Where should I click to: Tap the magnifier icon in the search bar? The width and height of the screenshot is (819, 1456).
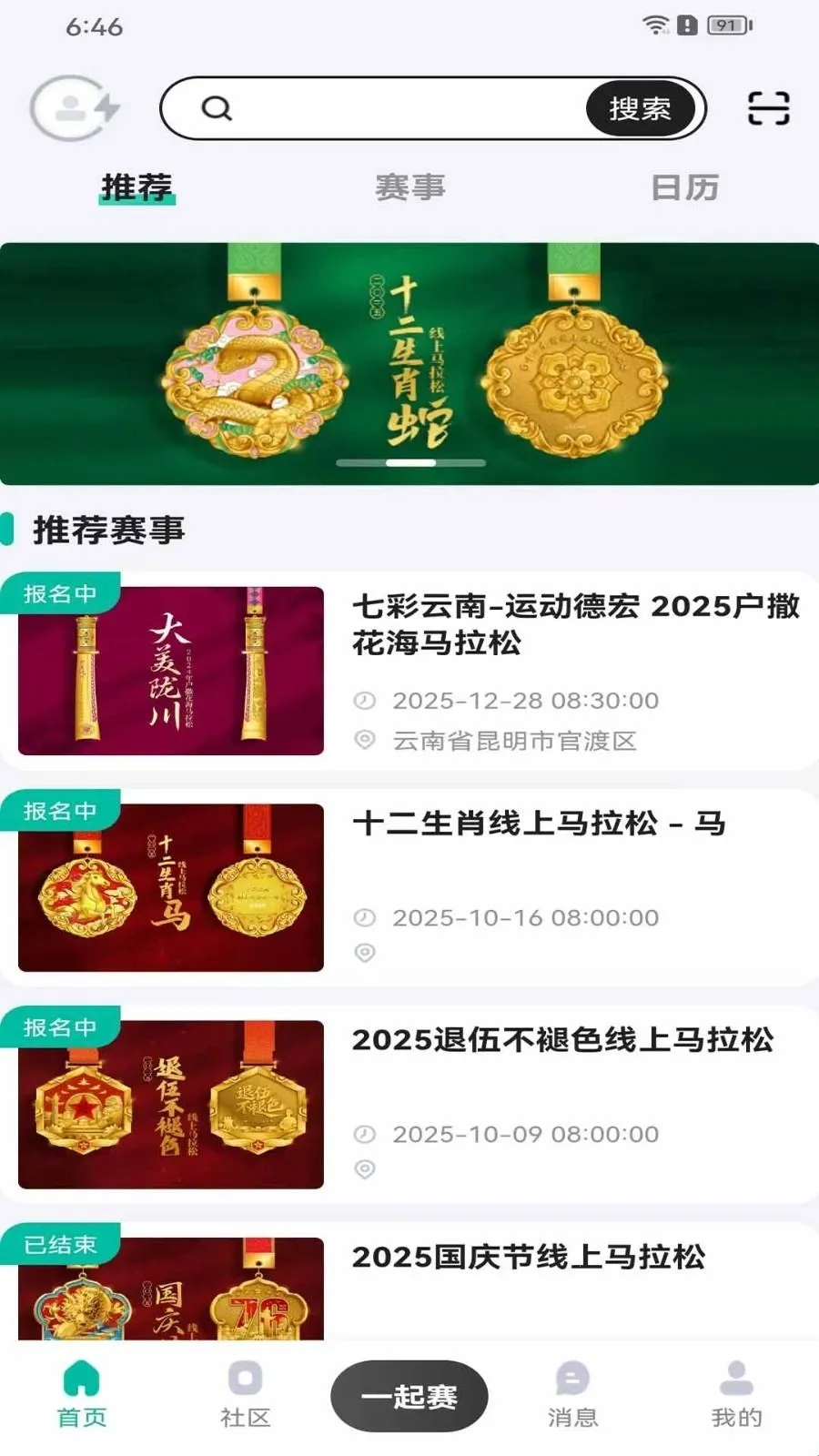coord(217,107)
